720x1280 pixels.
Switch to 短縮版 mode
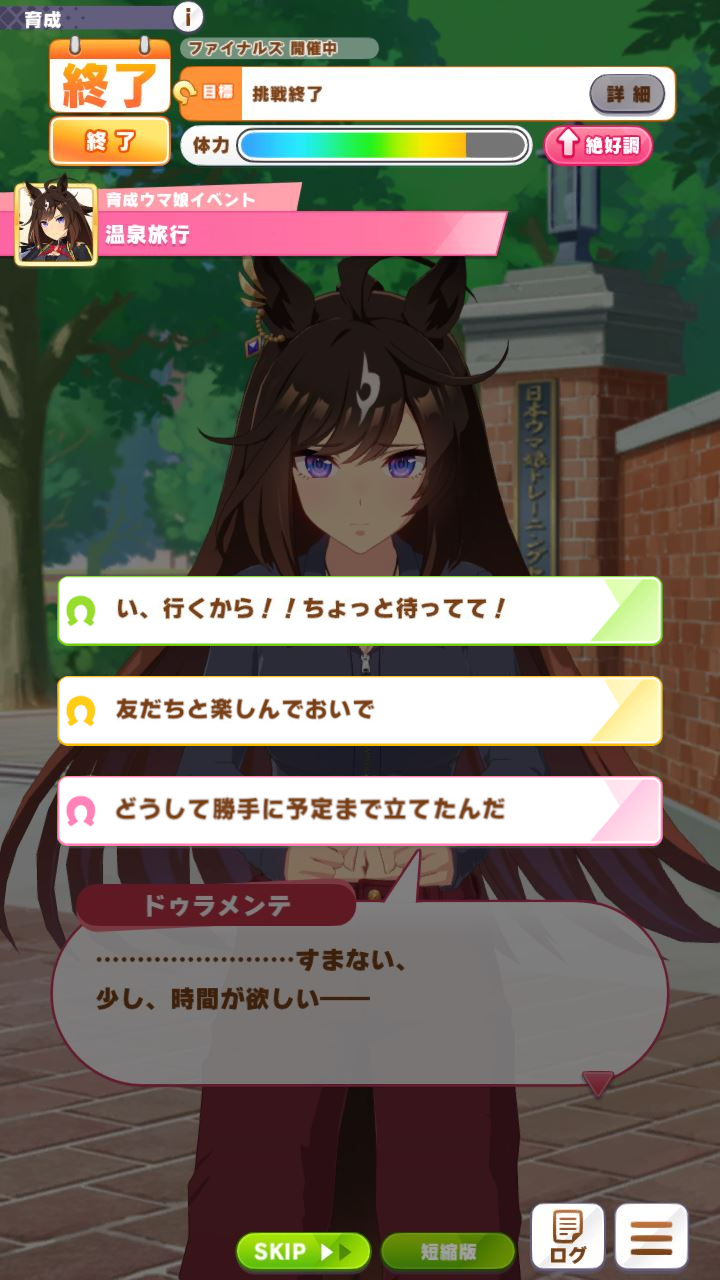click(448, 1251)
